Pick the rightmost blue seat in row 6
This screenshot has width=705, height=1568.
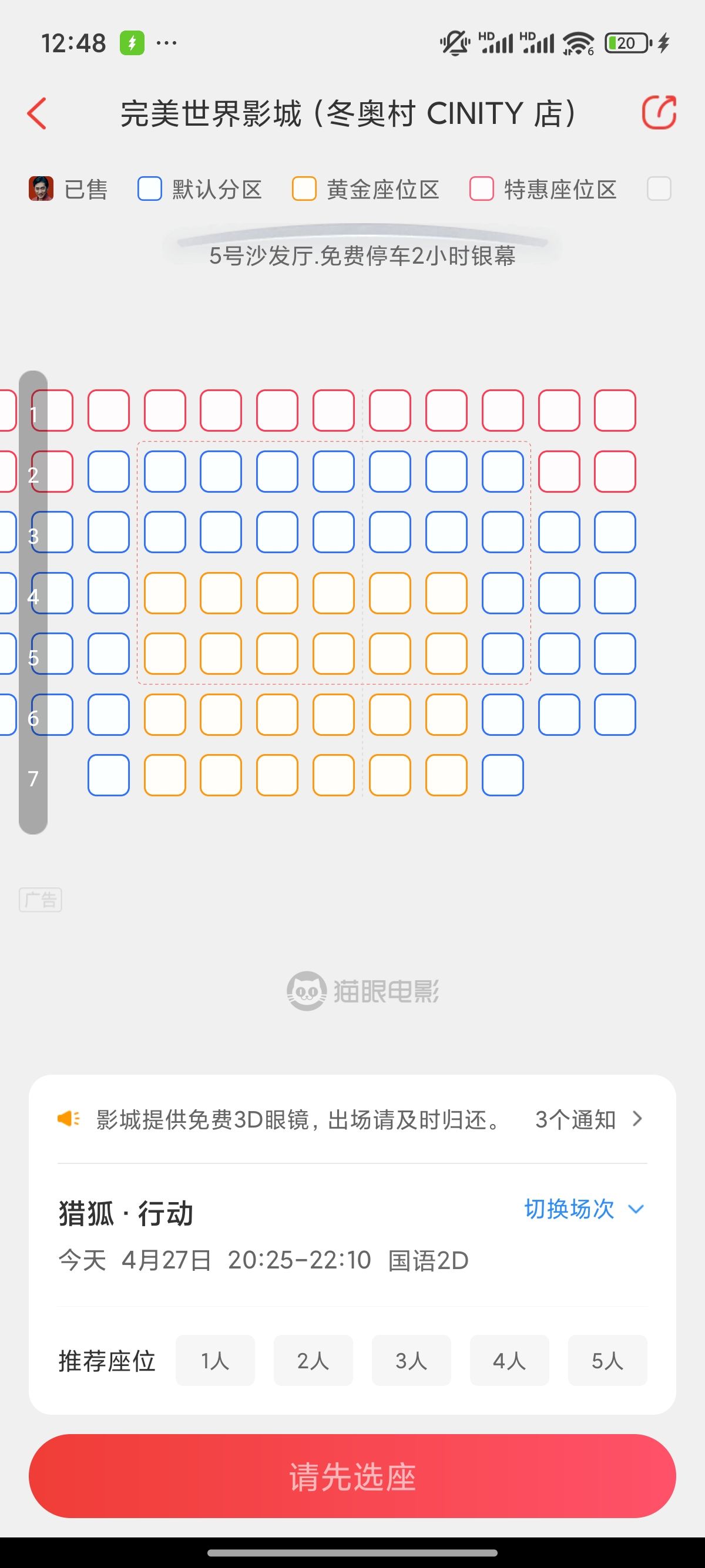click(x=615, y=715)
